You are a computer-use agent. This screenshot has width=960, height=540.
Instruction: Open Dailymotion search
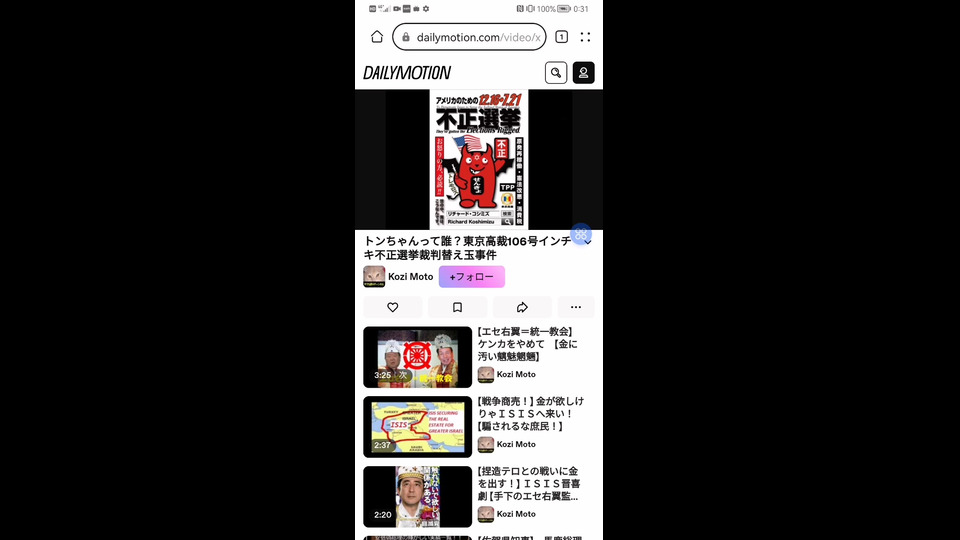tap(556, 72)
